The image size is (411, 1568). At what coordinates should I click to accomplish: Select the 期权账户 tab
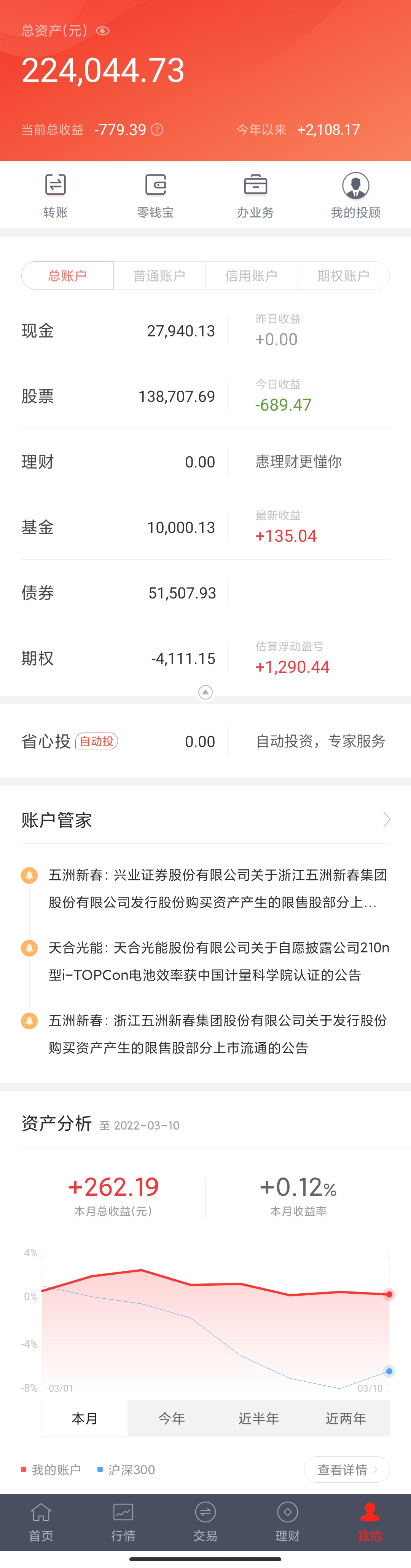pos(343,276)
